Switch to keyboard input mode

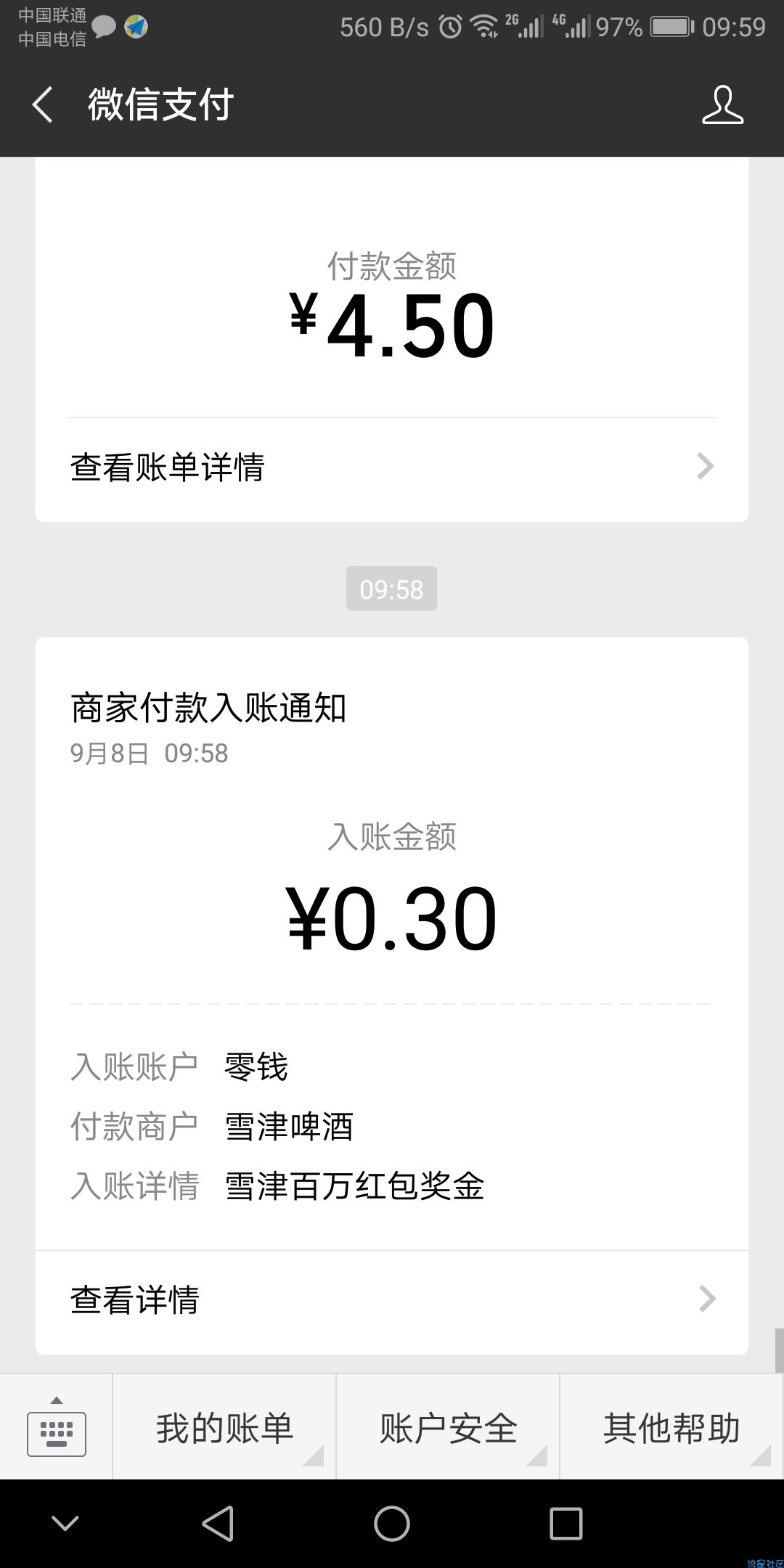click(57, 1427)
